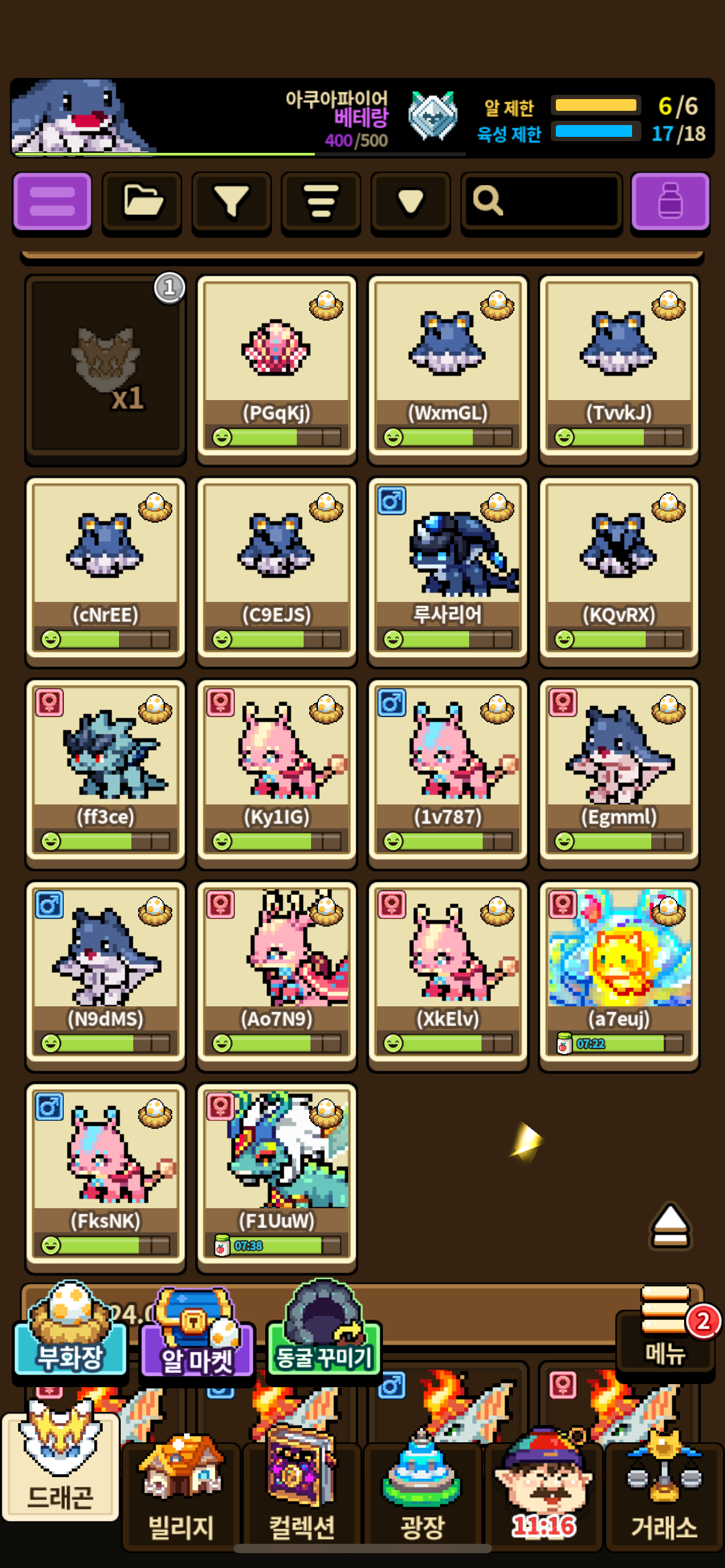
Task: Open the sort order options
Action: [321, 202]
